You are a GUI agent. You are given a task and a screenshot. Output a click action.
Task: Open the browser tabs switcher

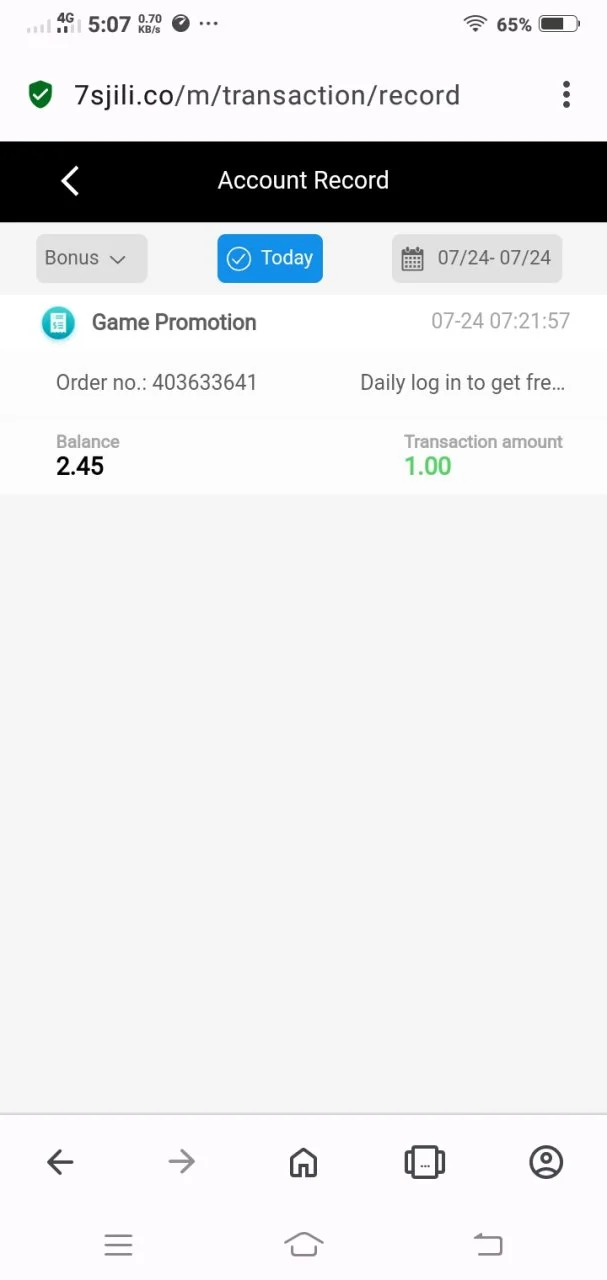(425, 1162)
